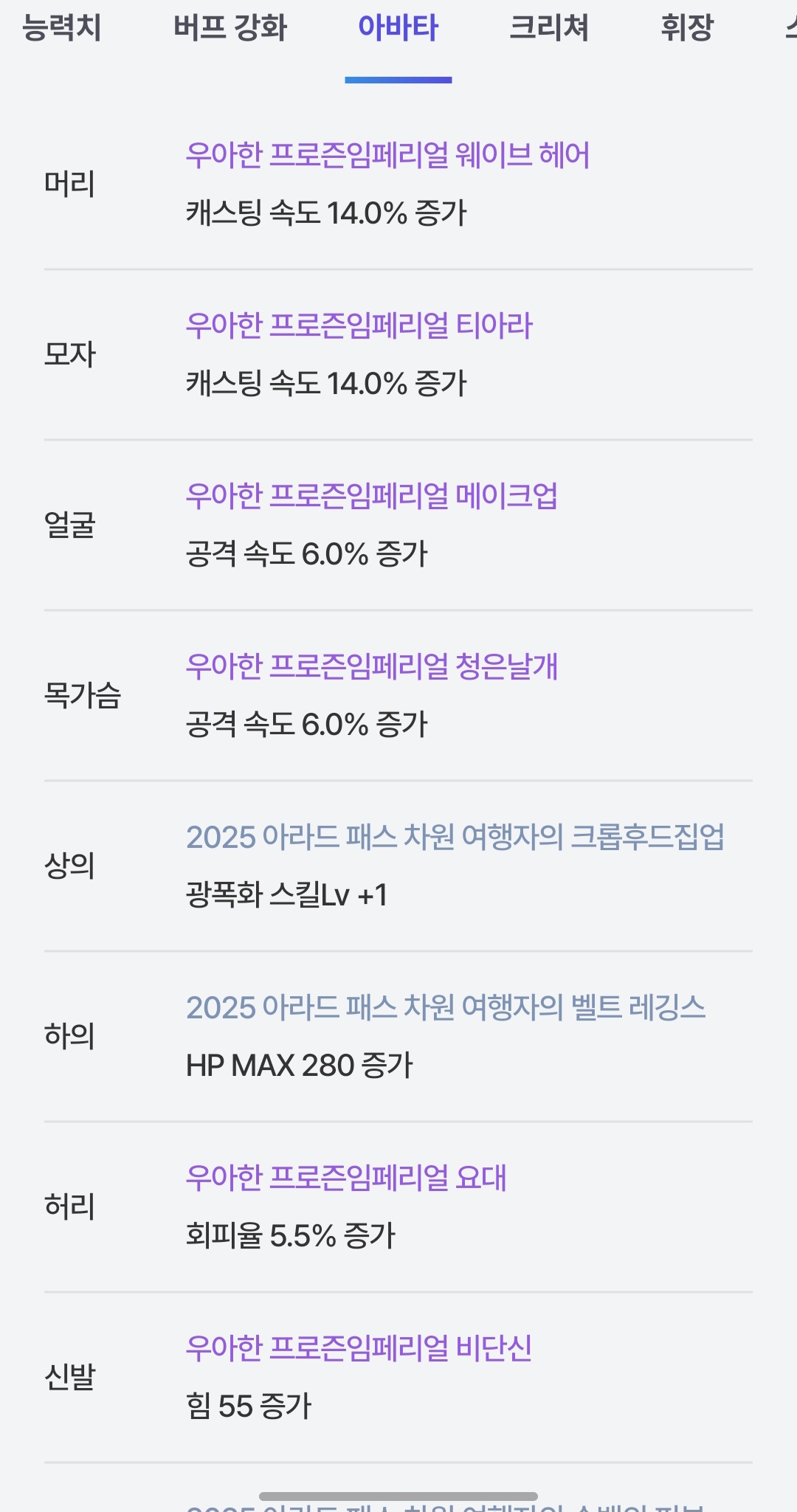The image size is (797, 1512).
Task: Open the 휘장 tab
Action: [686, 28]
